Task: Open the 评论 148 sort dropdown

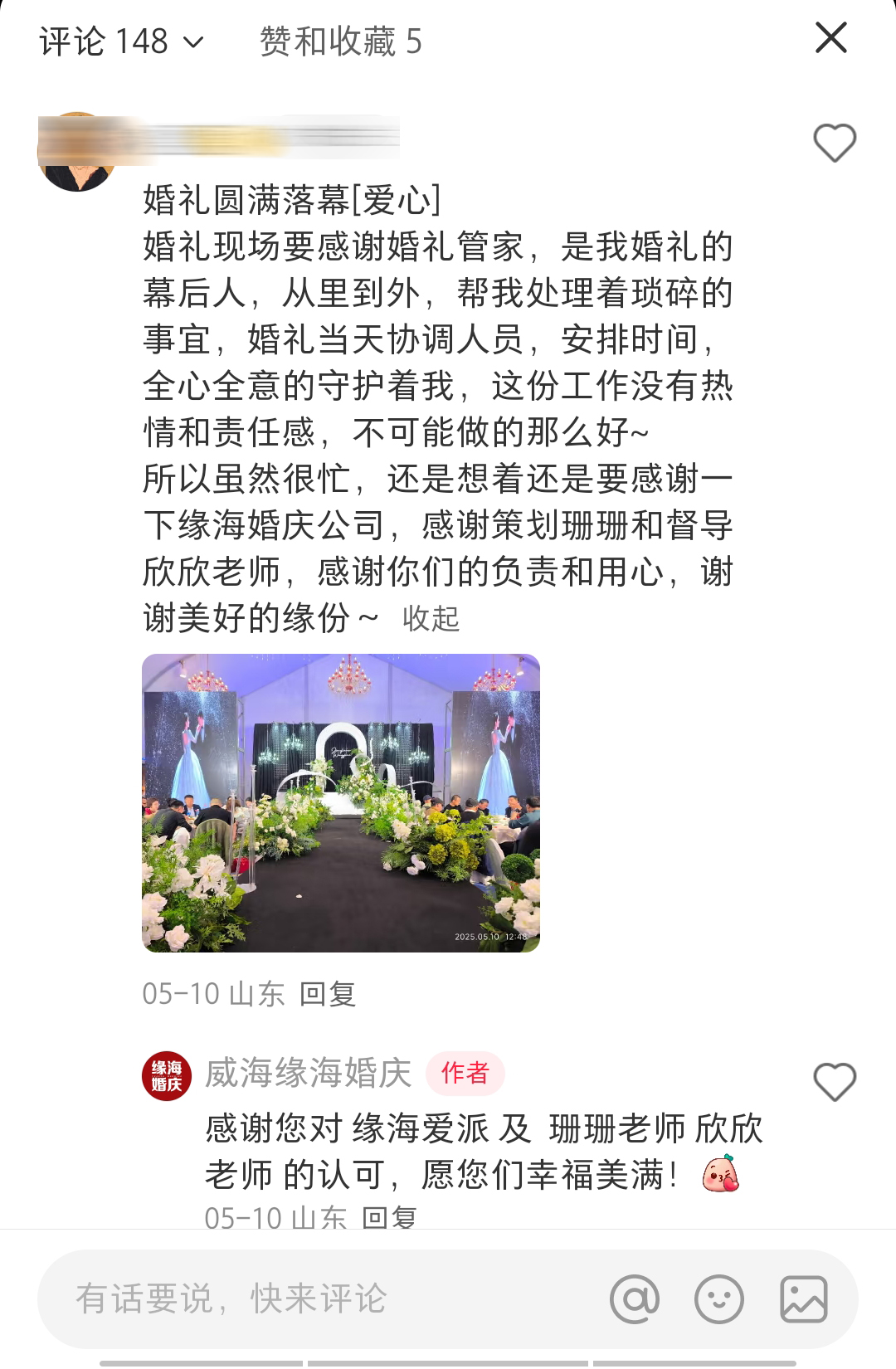Action: [121, 41]
